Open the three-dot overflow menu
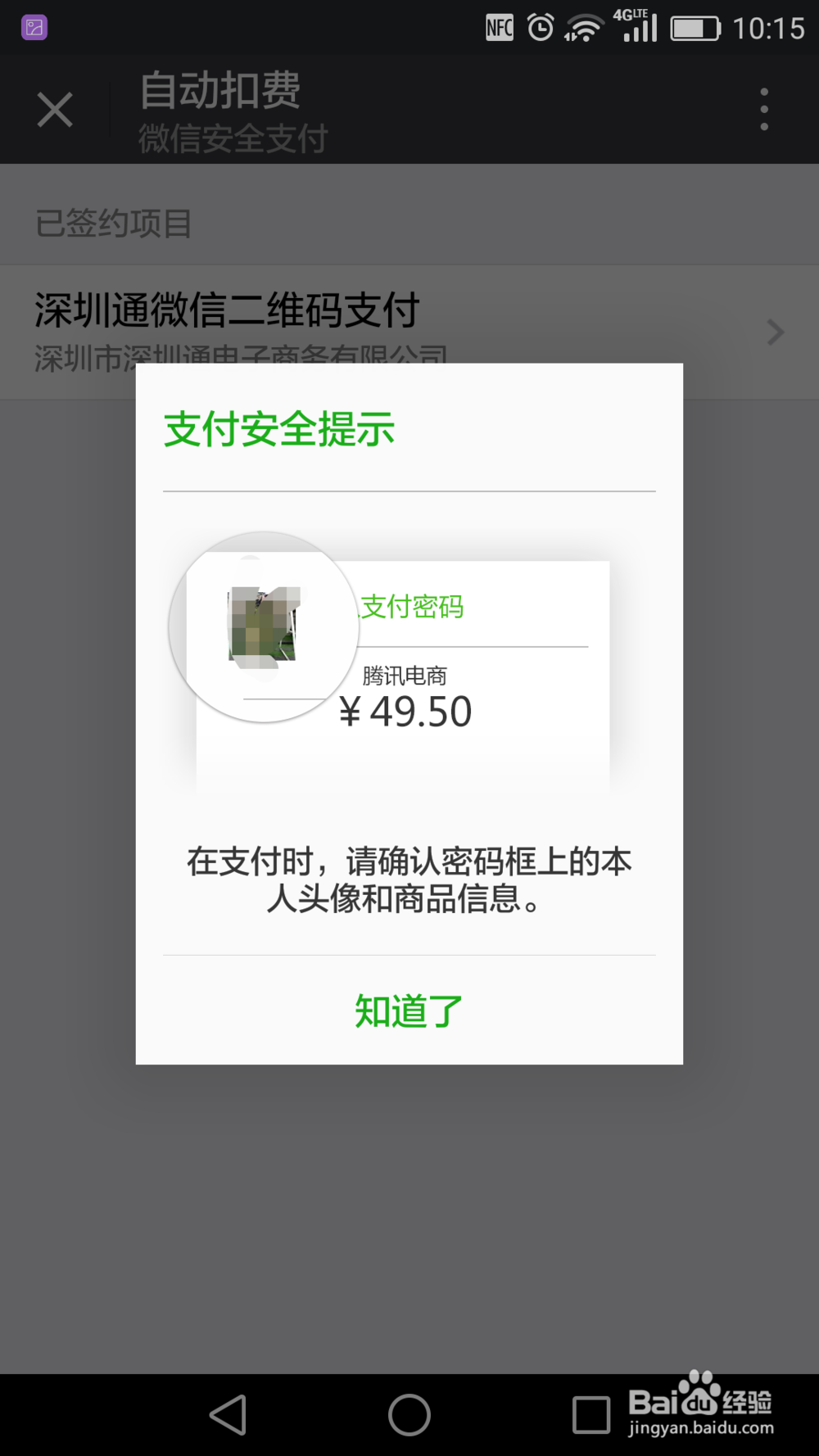 pyautogui.click(x=763, y=108)
